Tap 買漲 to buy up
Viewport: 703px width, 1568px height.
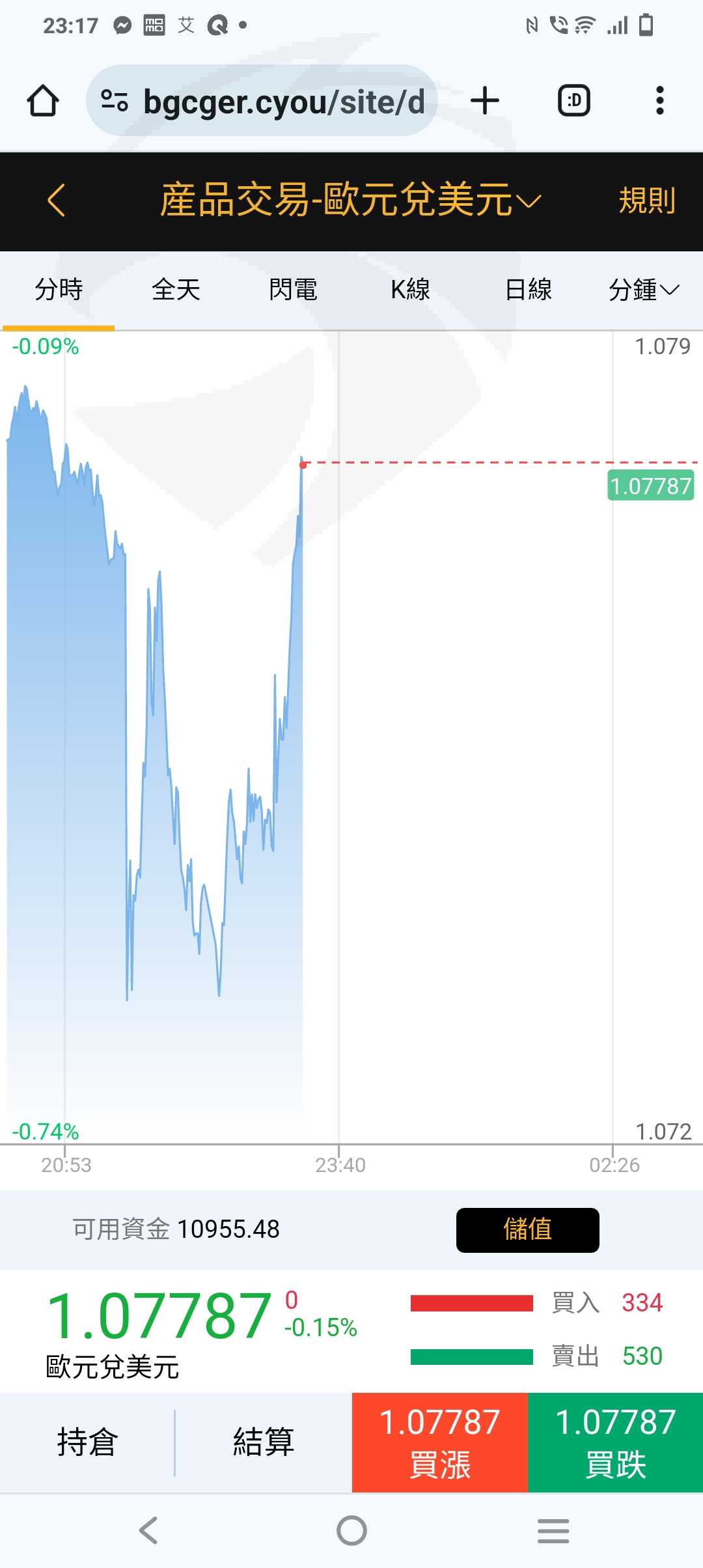click(x=439, y=1442)
